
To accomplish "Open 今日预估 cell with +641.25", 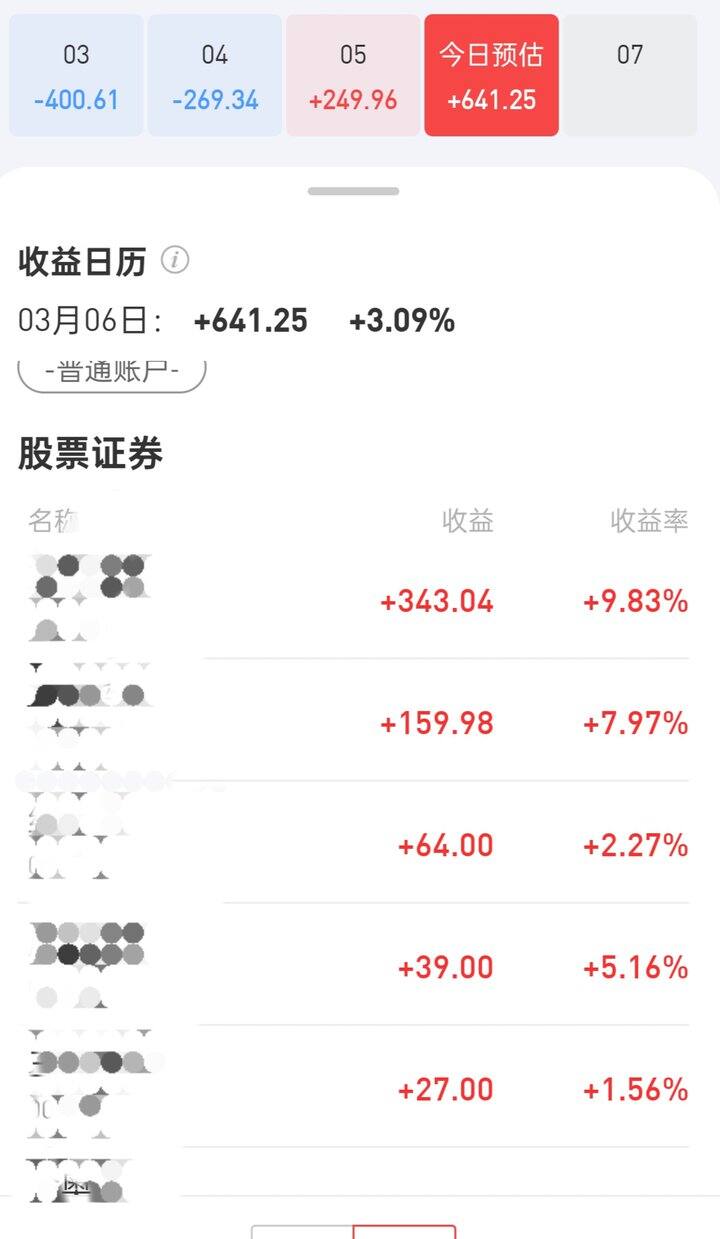I will coord(491,75).
